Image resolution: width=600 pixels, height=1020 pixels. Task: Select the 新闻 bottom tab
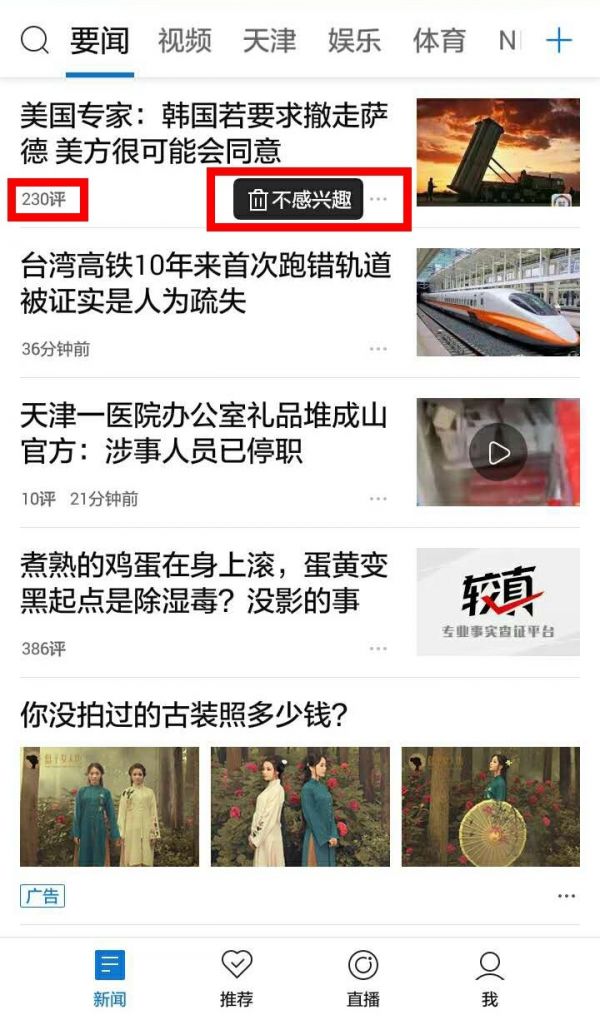(110, 977)
